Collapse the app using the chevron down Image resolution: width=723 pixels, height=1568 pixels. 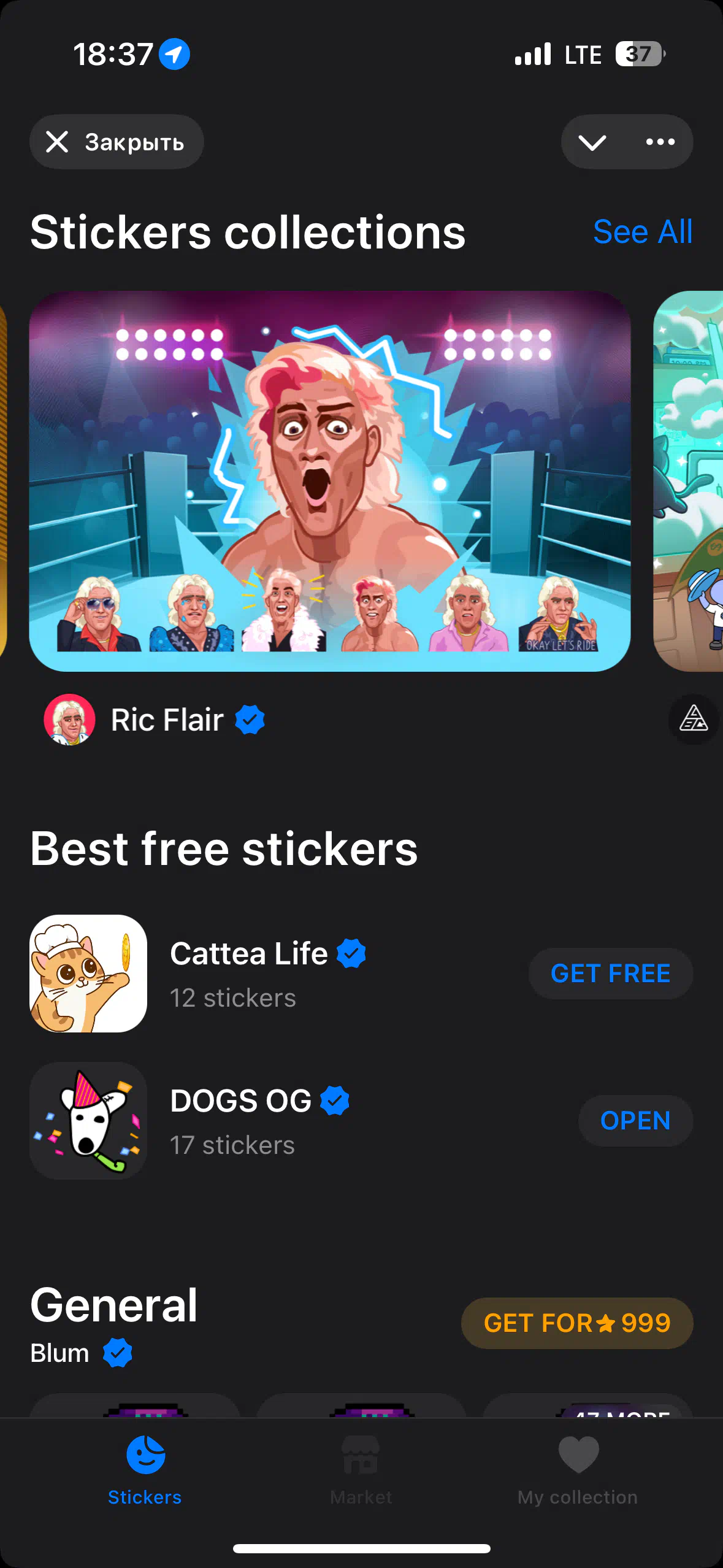pyautogui.click(x=592, y=142)
